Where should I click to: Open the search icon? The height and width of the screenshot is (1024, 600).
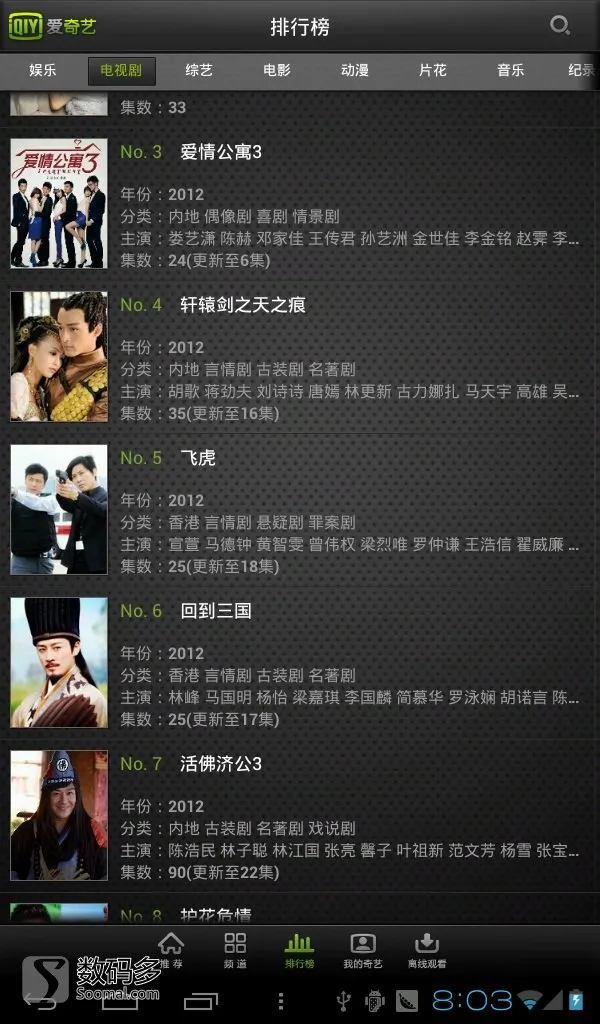(560, 26)
